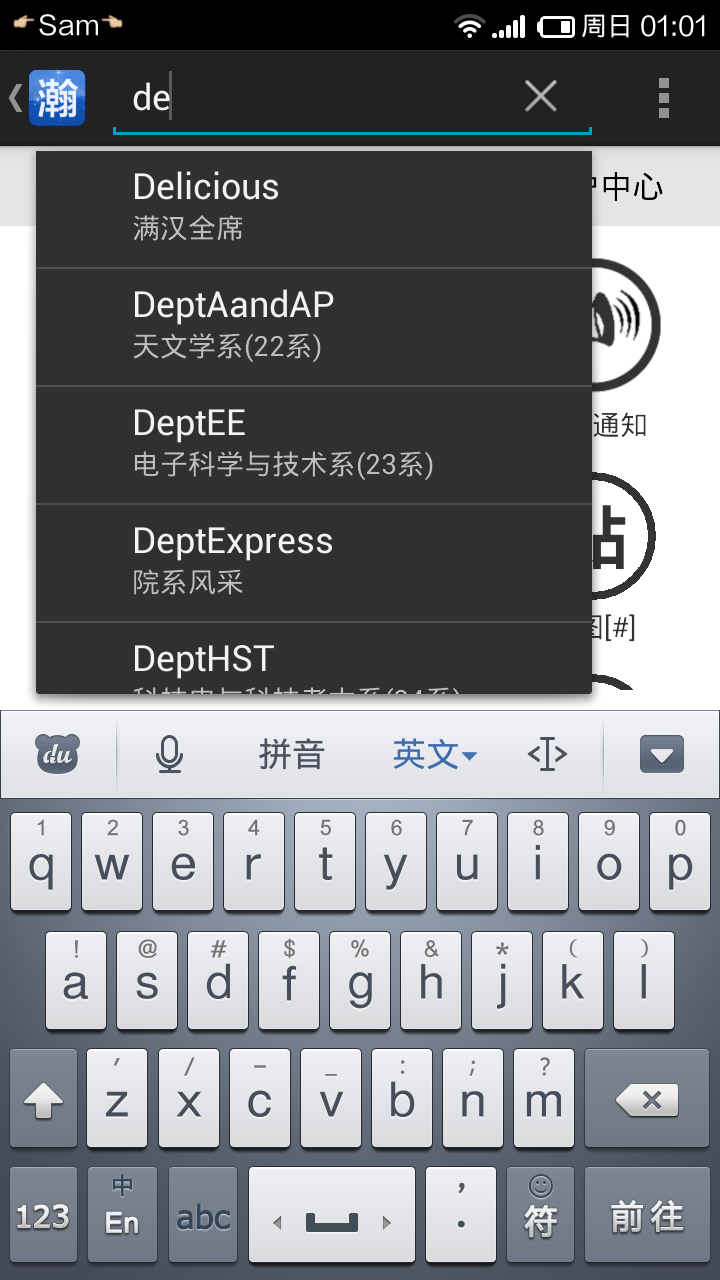
Task: Start voice input with the microphone
Action: click(170, 754)
